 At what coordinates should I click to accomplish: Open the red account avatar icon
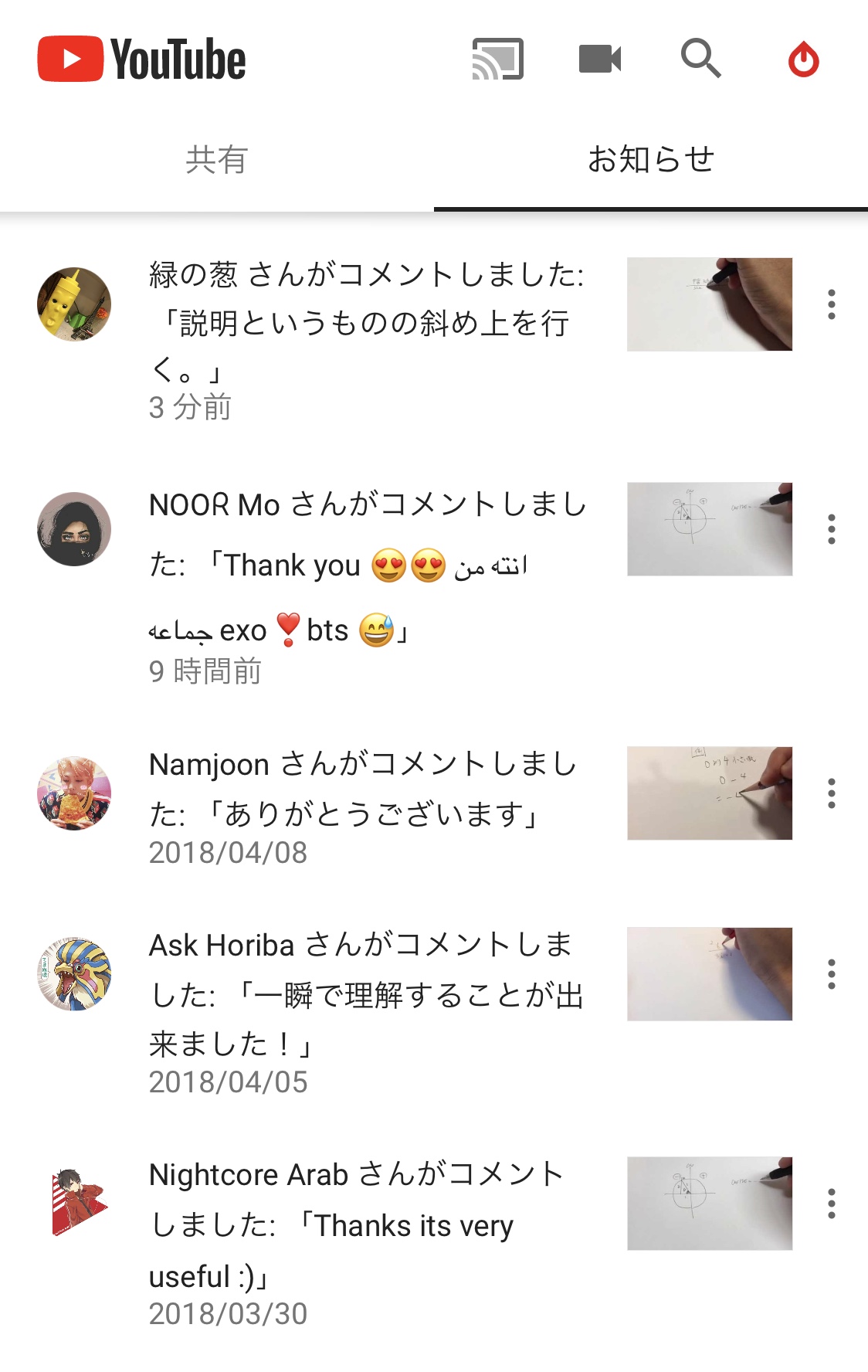[803, 59]
